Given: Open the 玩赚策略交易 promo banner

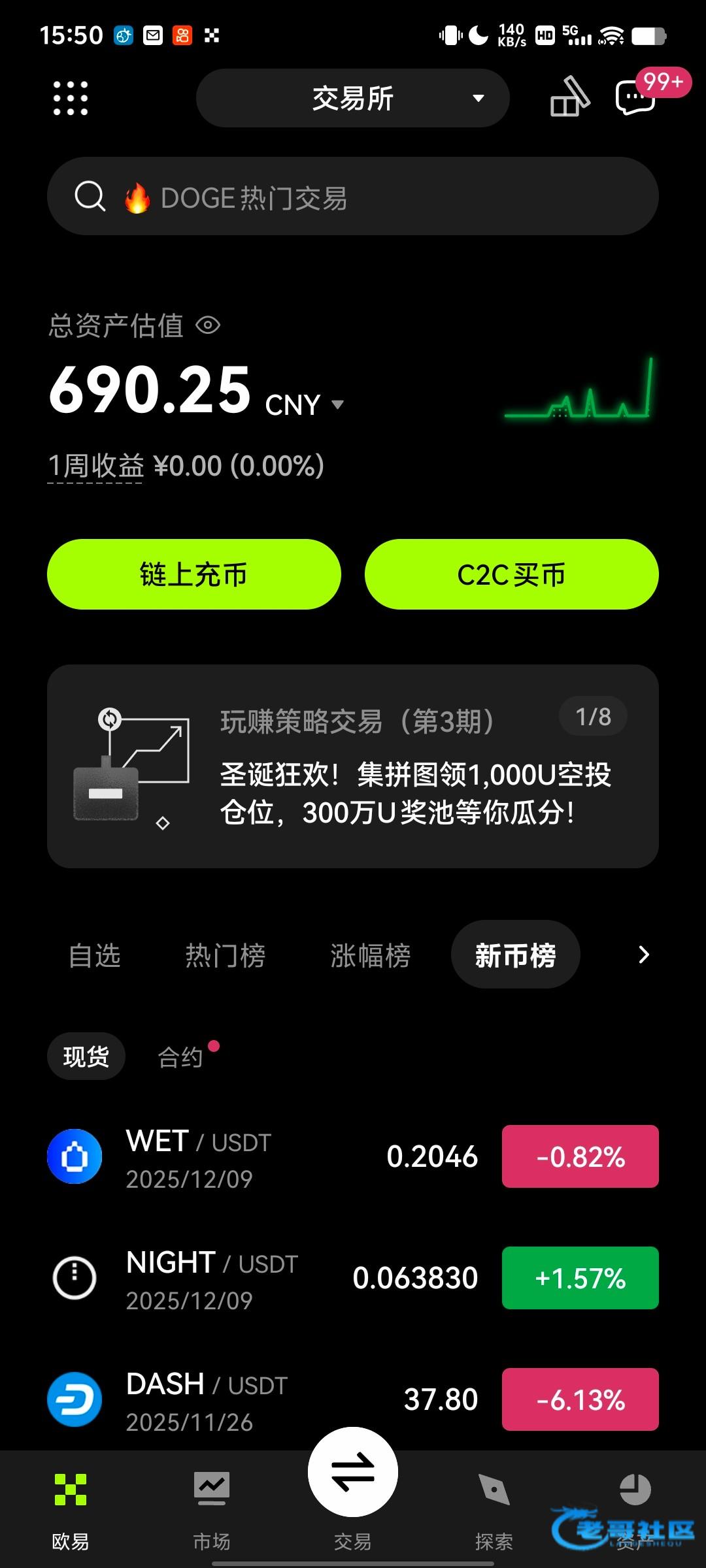Looking at the screenshot, I should [x=353, y=766].
